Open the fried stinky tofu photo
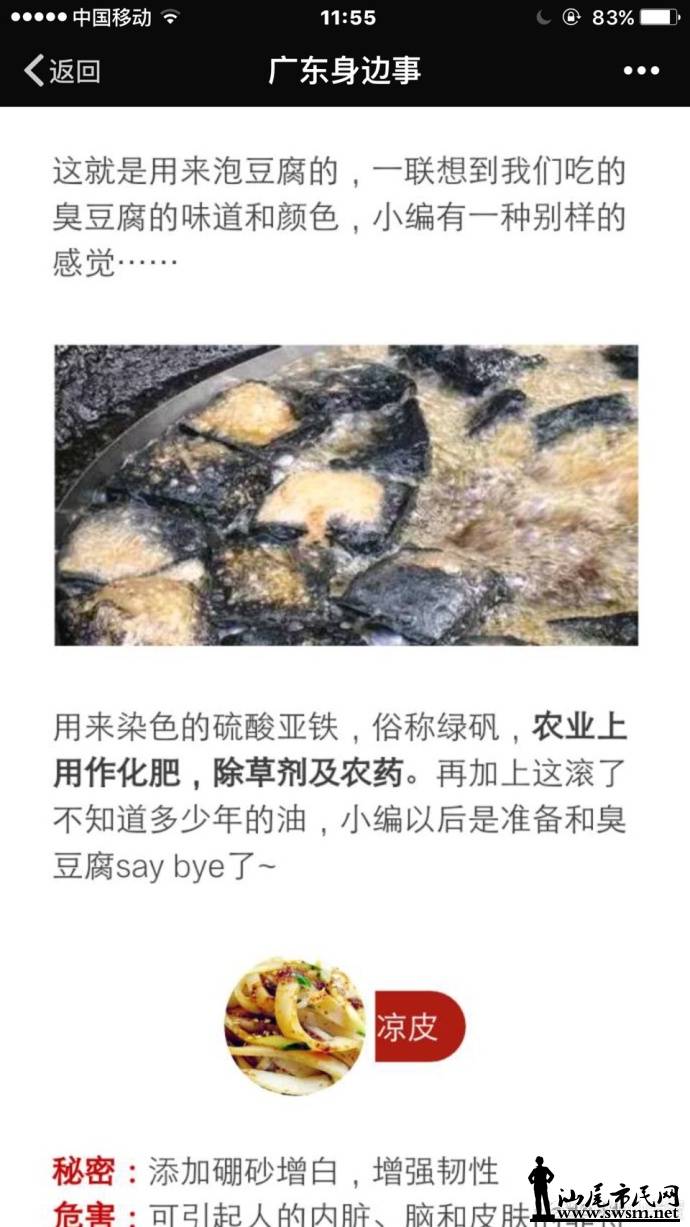Viewport: 690px width, 1227px height. [x=346, y=495]
